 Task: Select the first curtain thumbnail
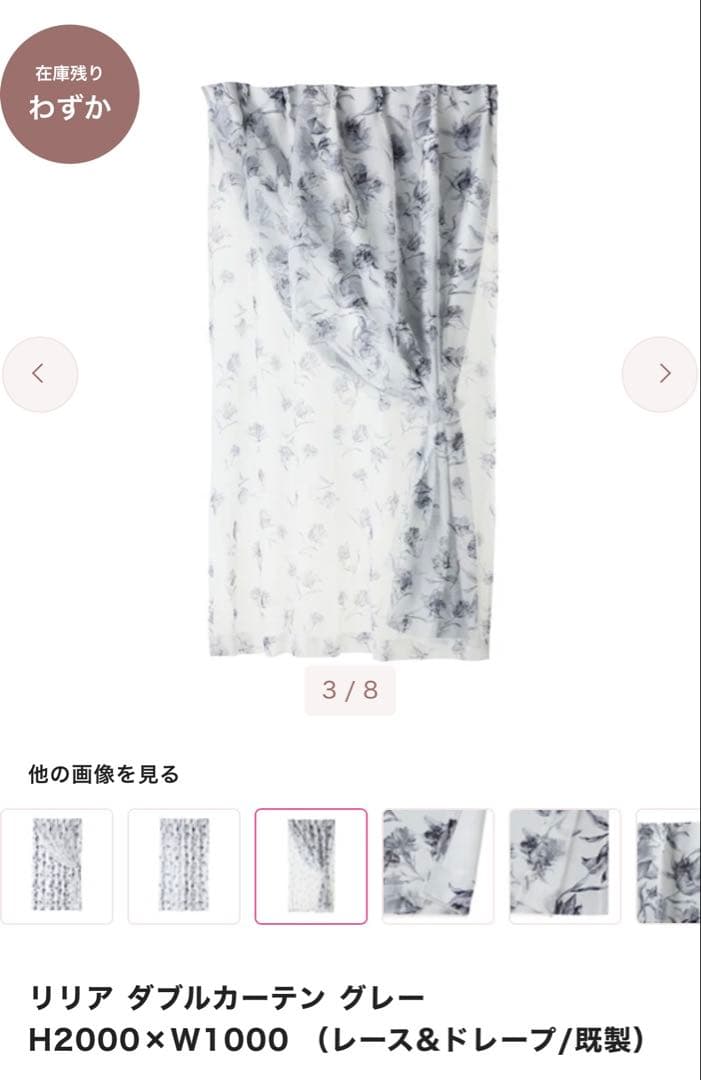point(57,866)
